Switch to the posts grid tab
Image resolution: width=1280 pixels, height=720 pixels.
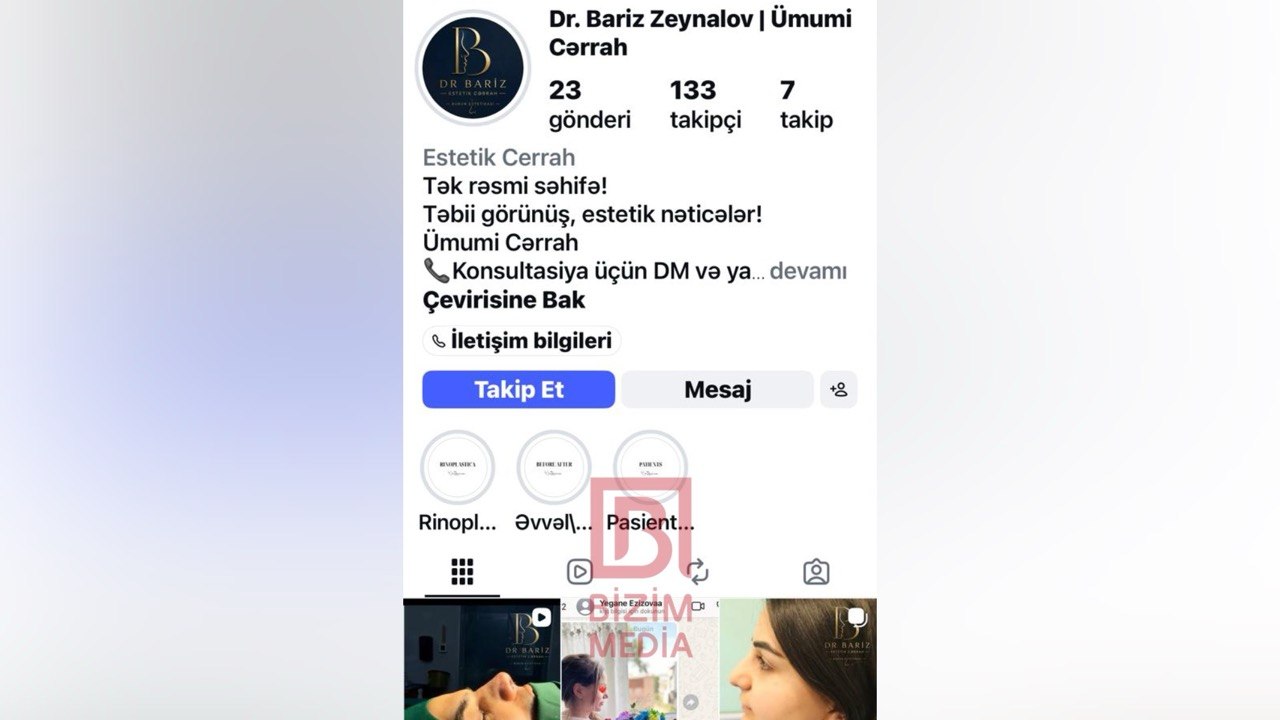point(462,572)
